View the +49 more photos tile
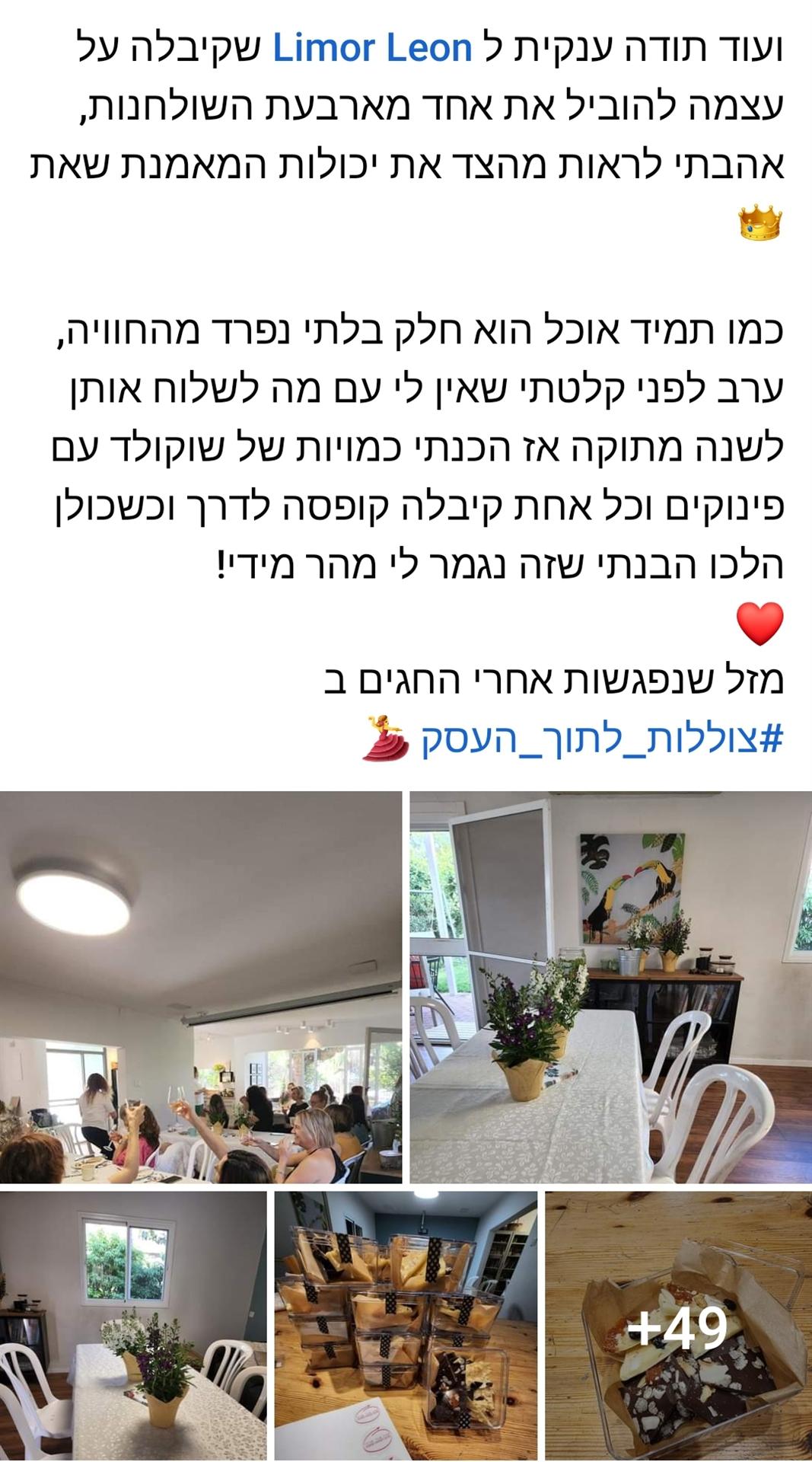 679,1324
